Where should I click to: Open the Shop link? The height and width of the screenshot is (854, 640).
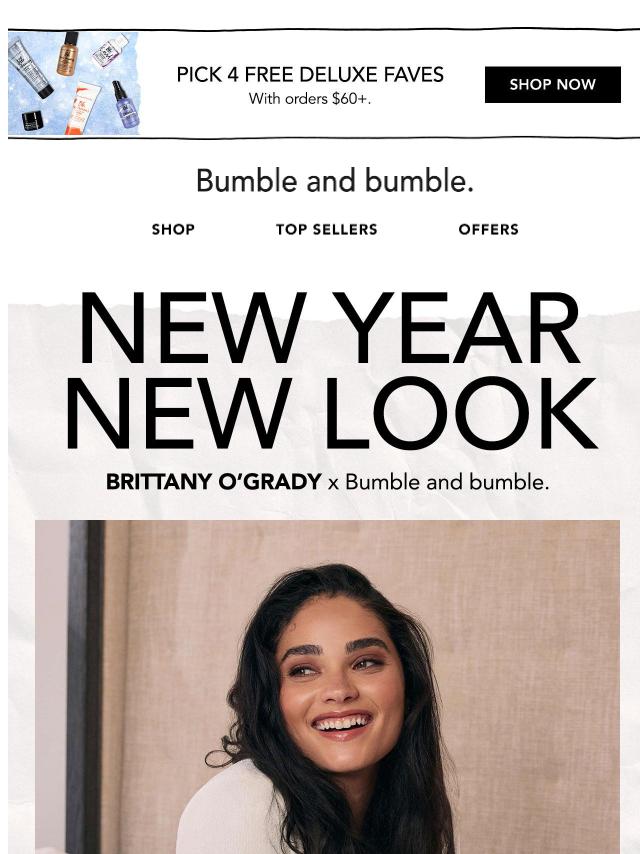pos(173,229)
